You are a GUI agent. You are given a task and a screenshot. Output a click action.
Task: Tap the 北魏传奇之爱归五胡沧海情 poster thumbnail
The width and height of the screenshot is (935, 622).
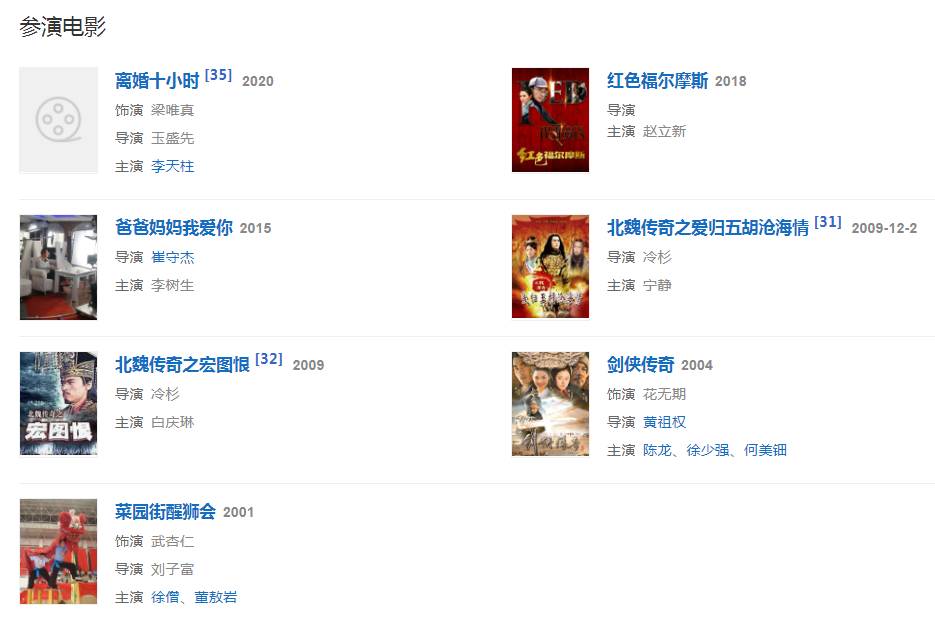(550, 267)
